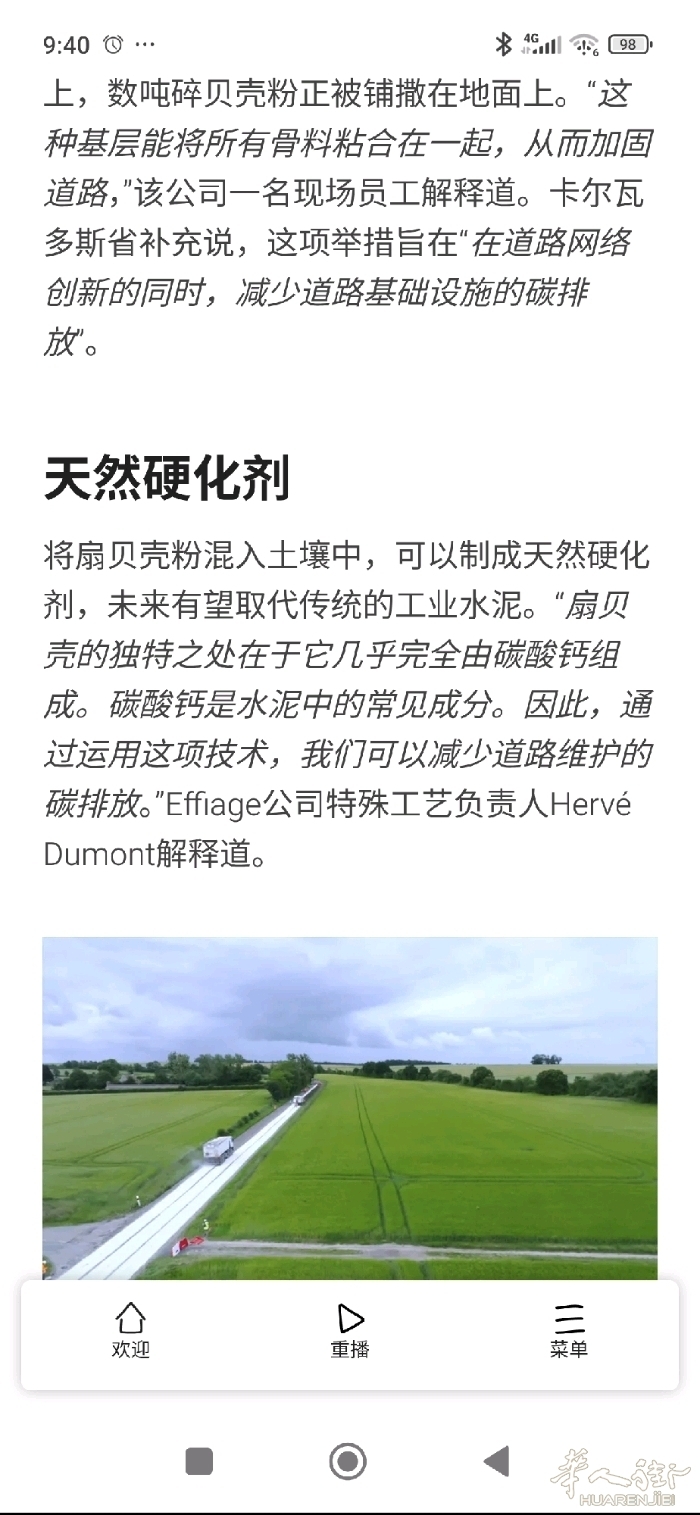Screen dimensions: 700x1515
Task: Open the 重播 replay tab
Action: [x=350, y=1331]
